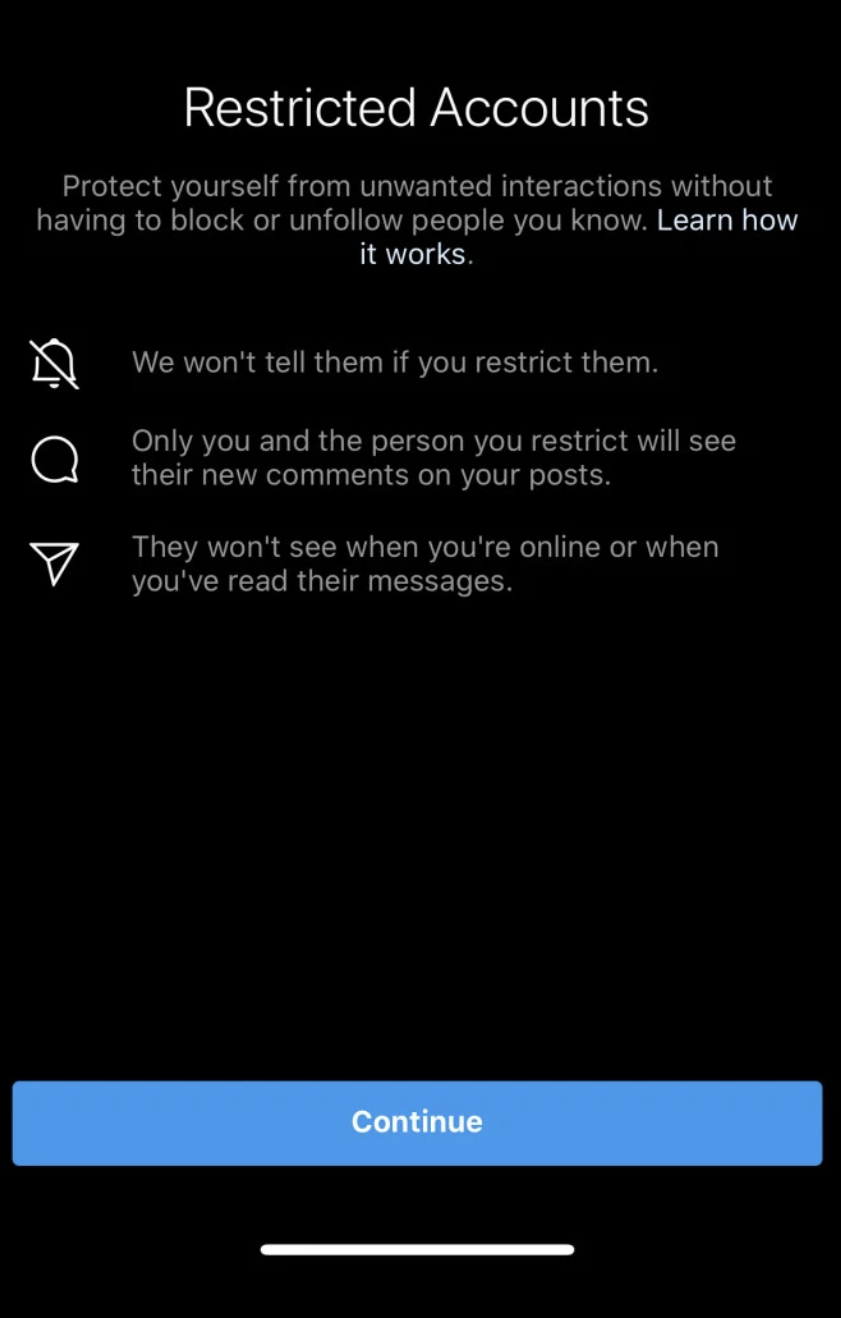Tap the Continue button
The image size is (841, 1318).
tap(417, 1122)
